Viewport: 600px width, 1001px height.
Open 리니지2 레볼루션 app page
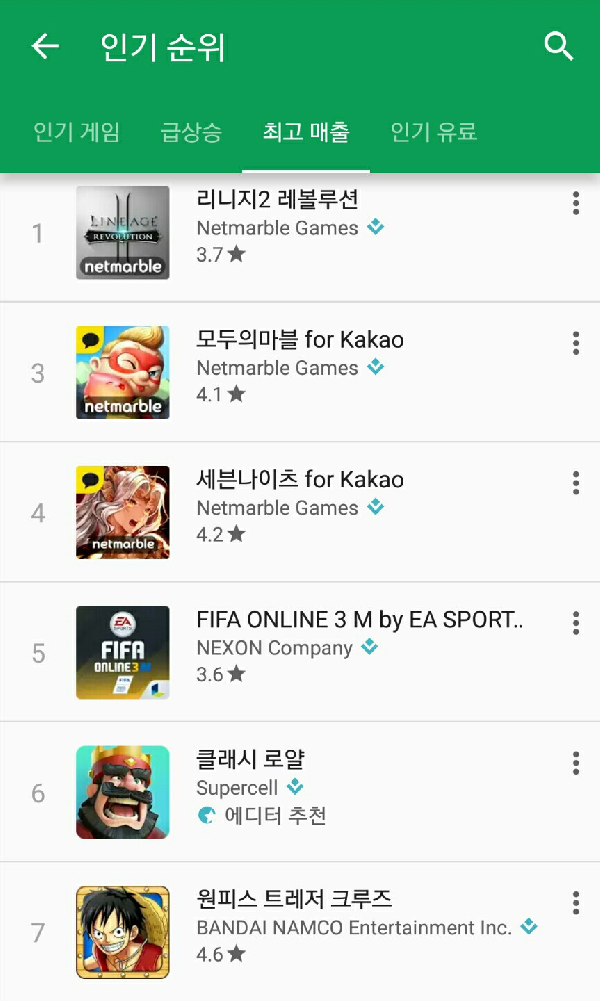pyautogui.click(x=277, y=200)
